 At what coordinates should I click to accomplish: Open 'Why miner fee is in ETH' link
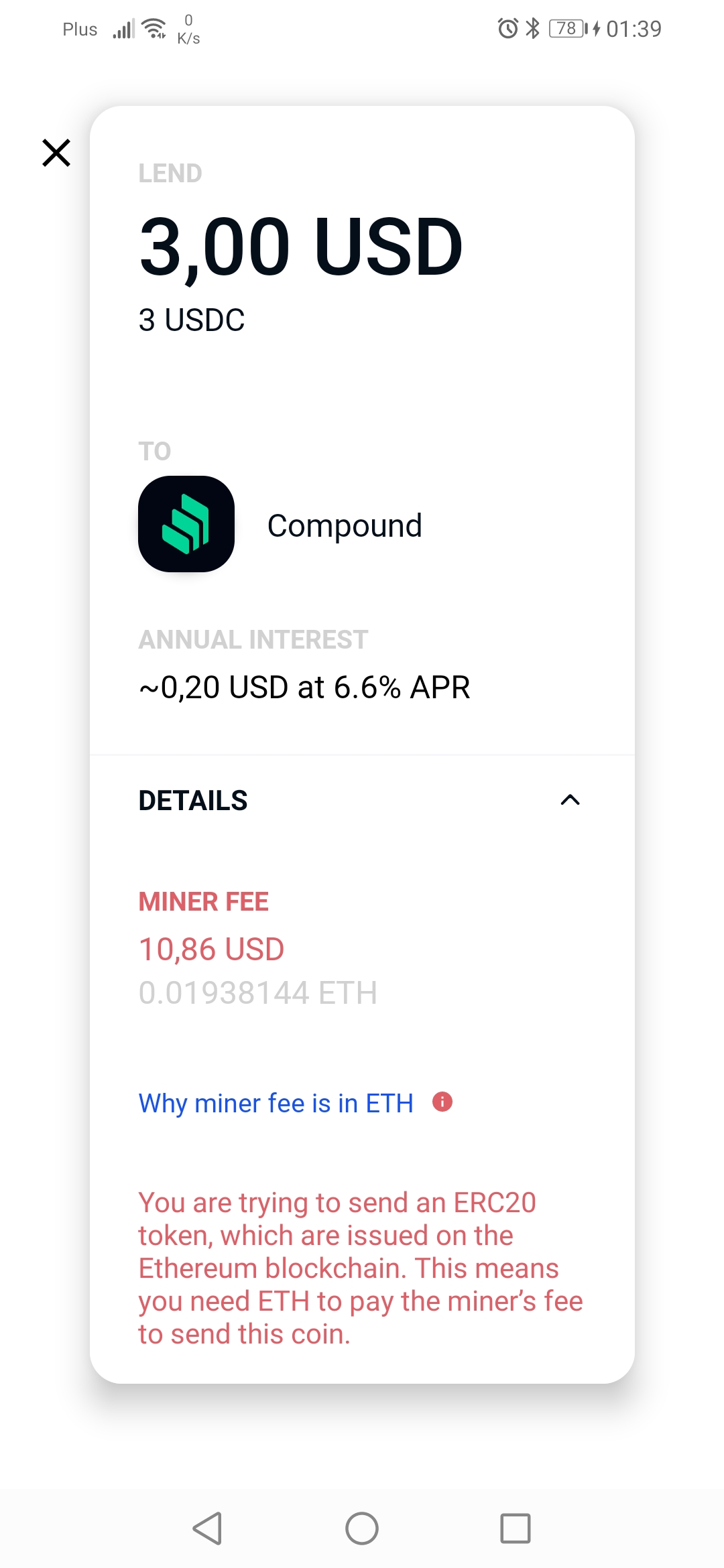pyautogui.click(x=276, y=1103)
